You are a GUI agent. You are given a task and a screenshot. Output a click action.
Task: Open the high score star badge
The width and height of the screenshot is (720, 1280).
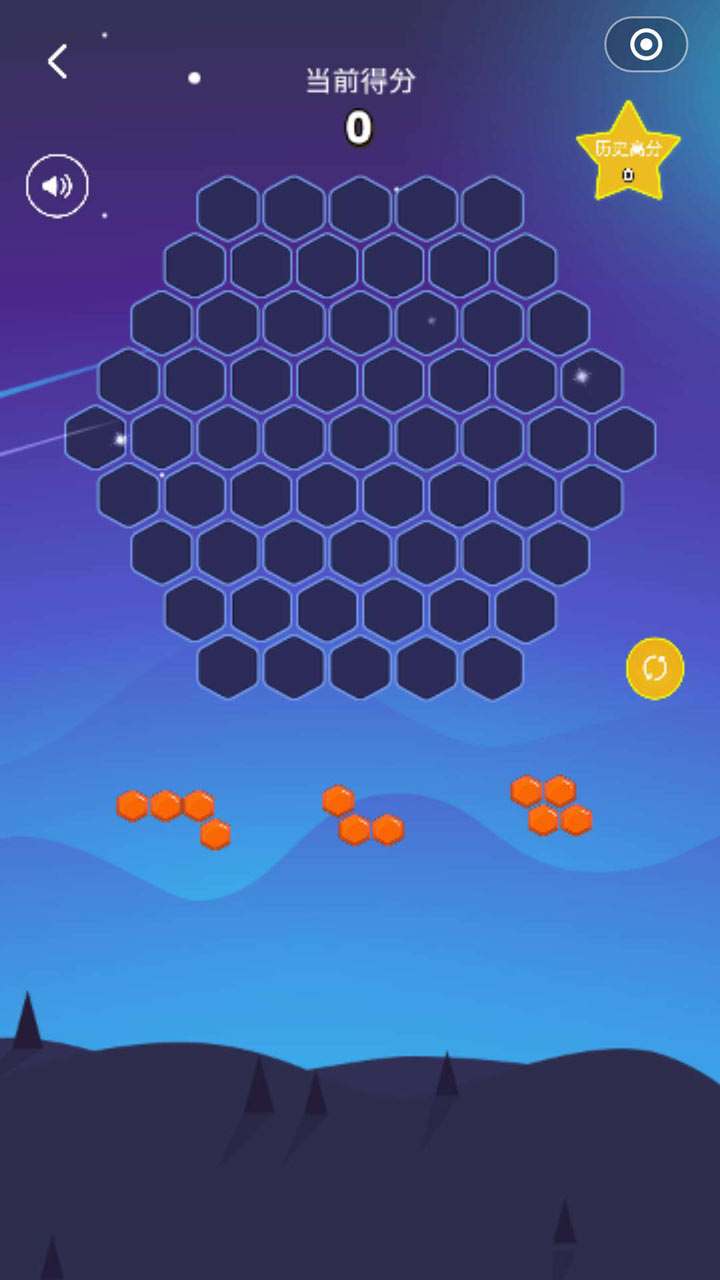[628, 155]
